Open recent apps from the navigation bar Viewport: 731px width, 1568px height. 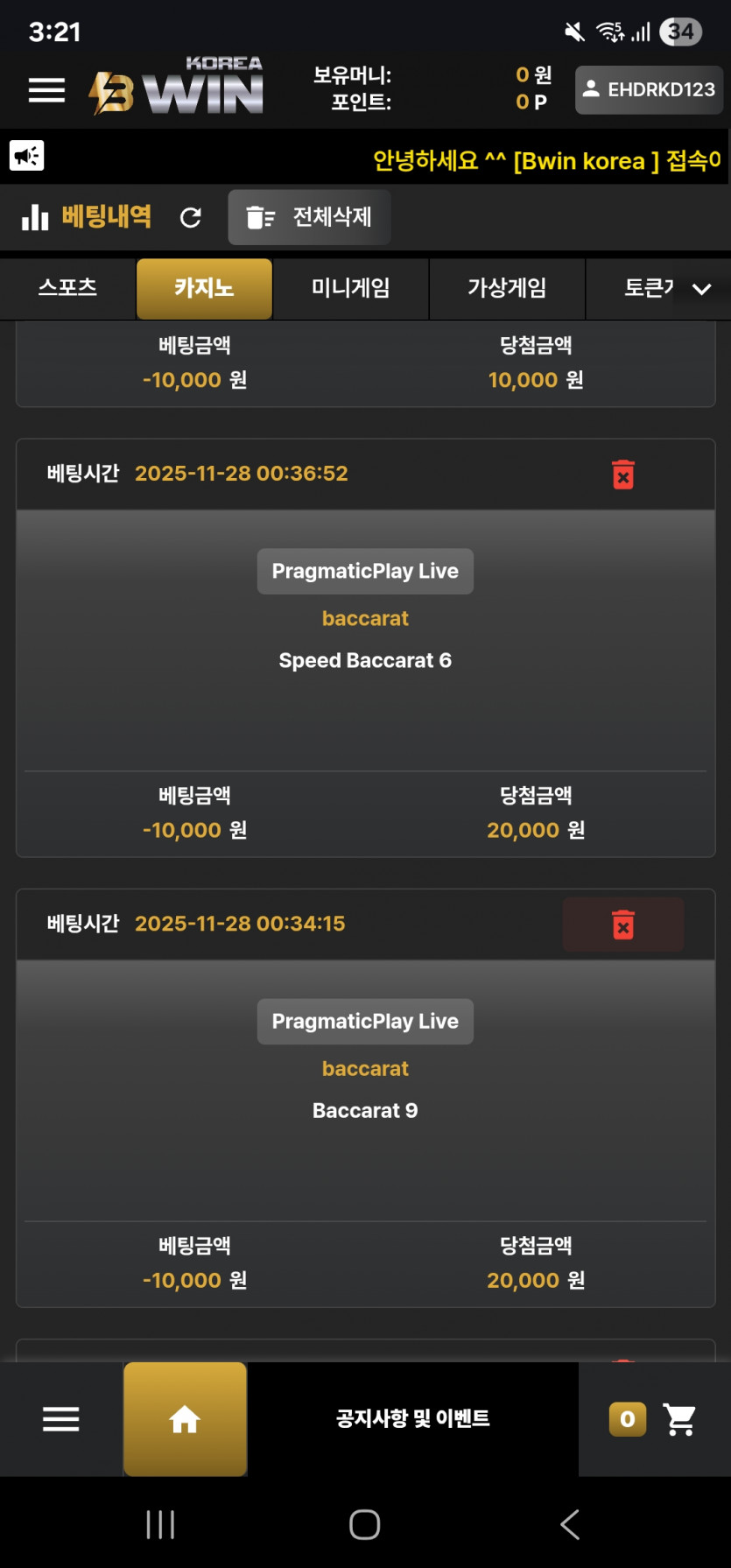click(160, 1524)
